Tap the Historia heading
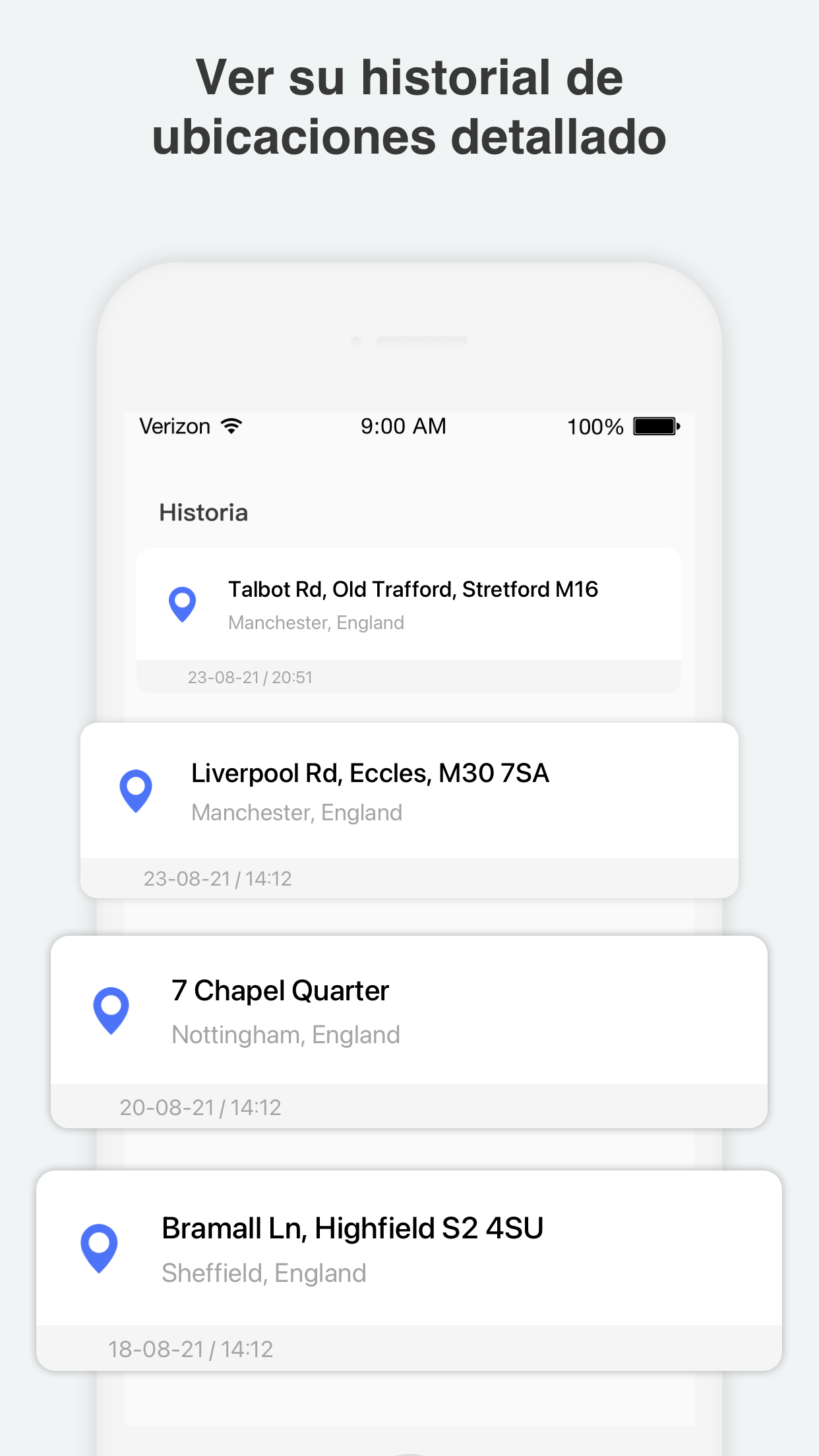This screenshot has width=819, height=1456. 203,512
